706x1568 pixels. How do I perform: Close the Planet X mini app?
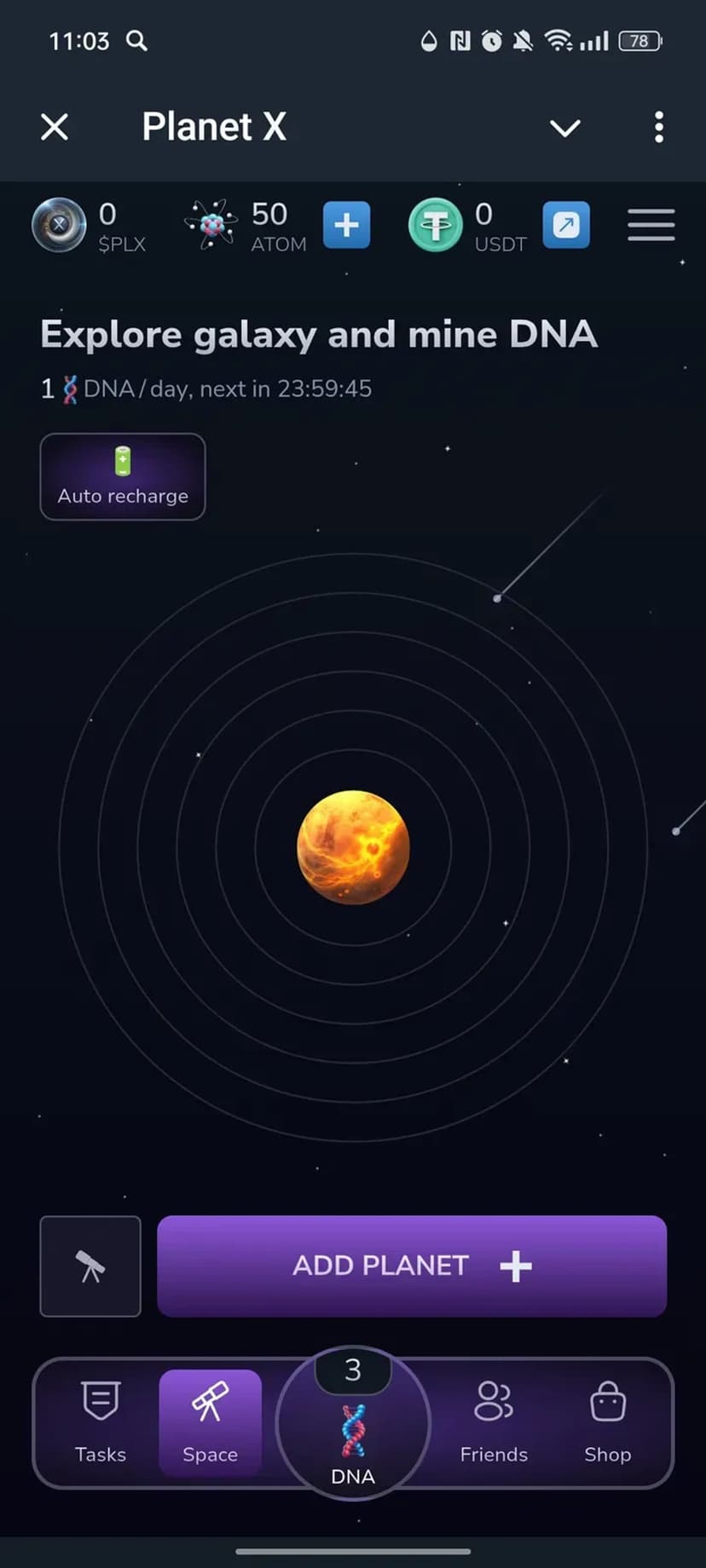[x=55, y=128]
